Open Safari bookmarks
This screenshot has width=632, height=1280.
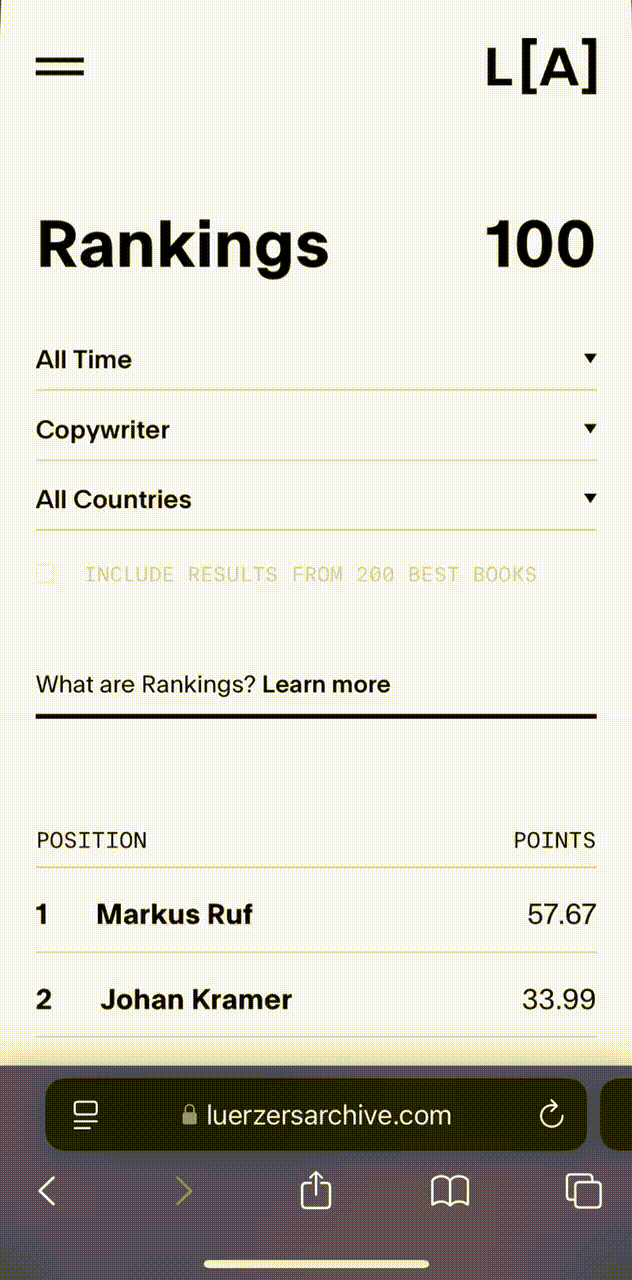coord(450,1191)
